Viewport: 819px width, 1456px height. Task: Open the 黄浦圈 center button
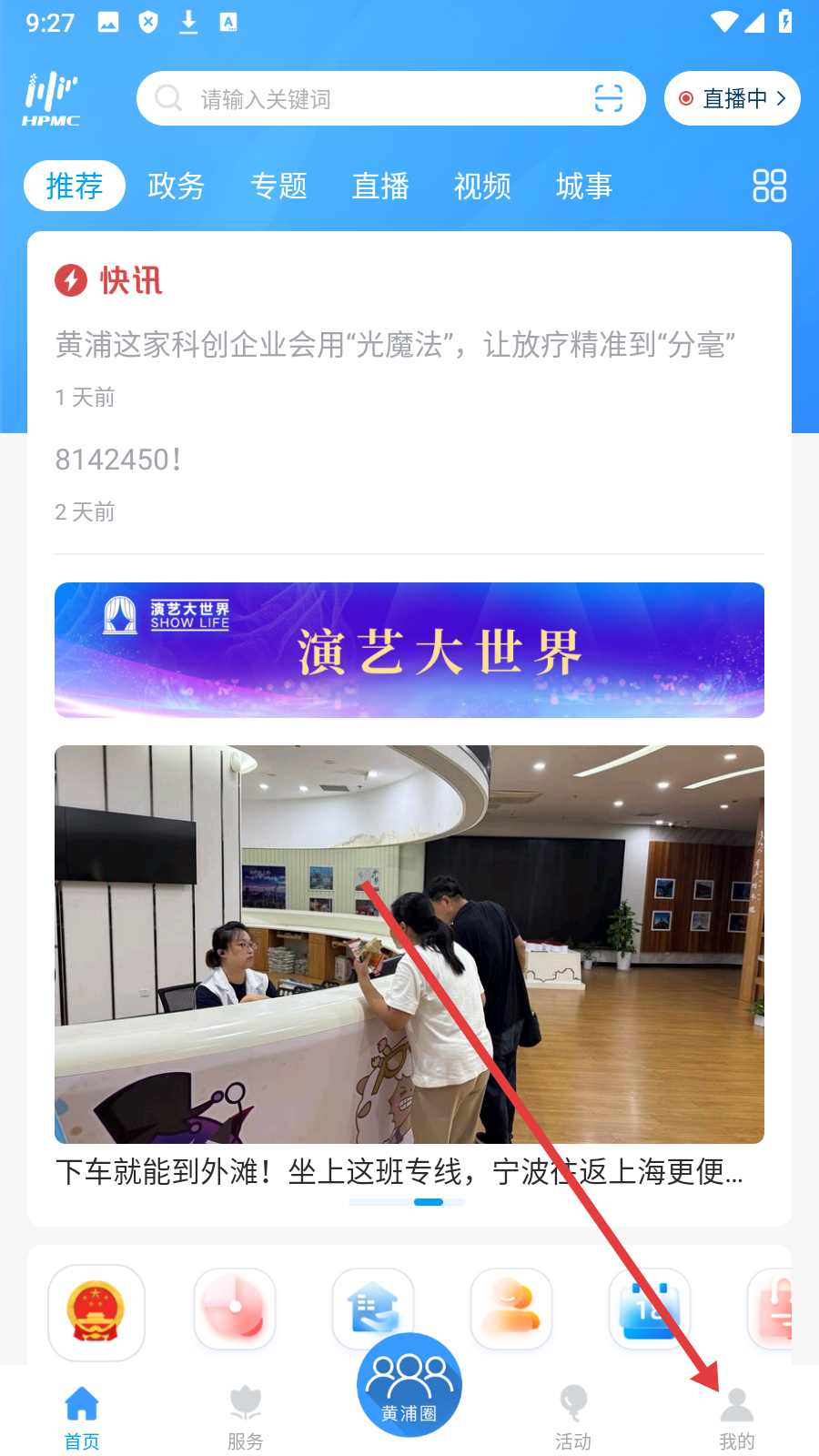tap(409, 1385)
